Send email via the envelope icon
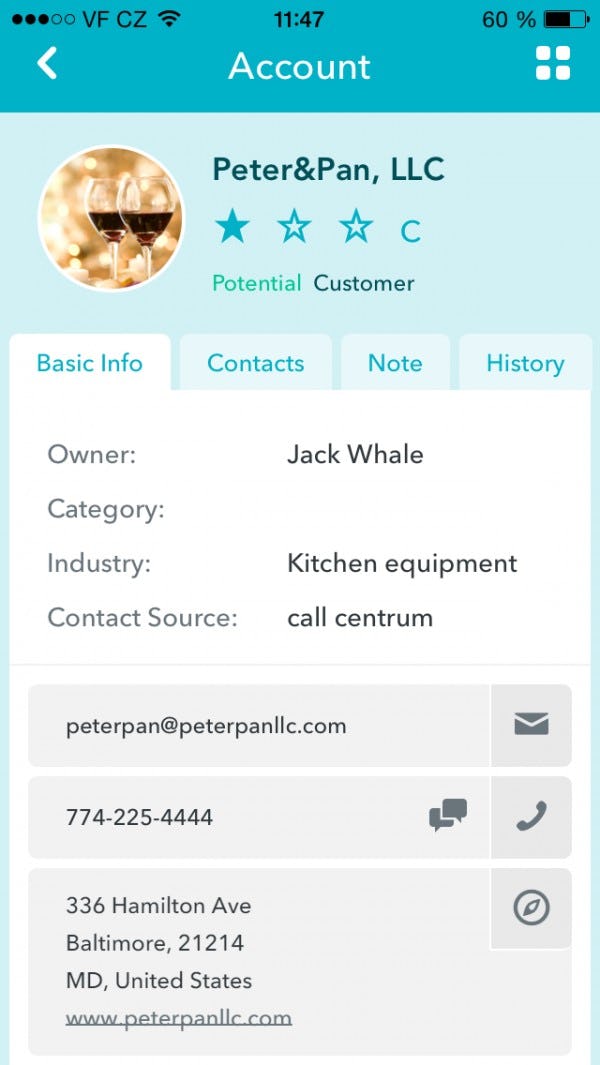The height and width of the screenshot is (1065, 600). (x=531, y=725)
